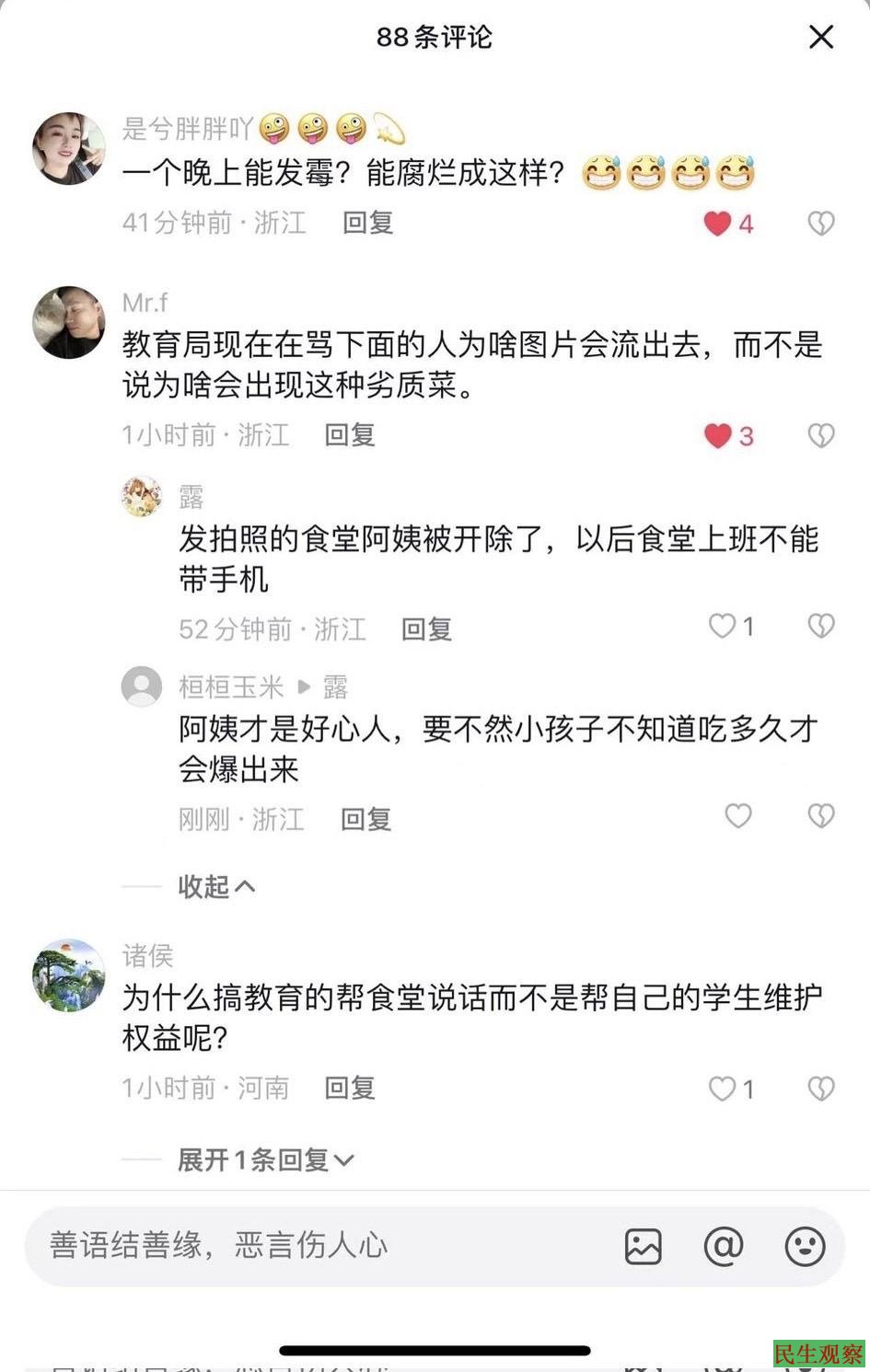The image size is (870, 1372).
Task: Reply to Mr.f's comment
Action: tap(350, 435)
